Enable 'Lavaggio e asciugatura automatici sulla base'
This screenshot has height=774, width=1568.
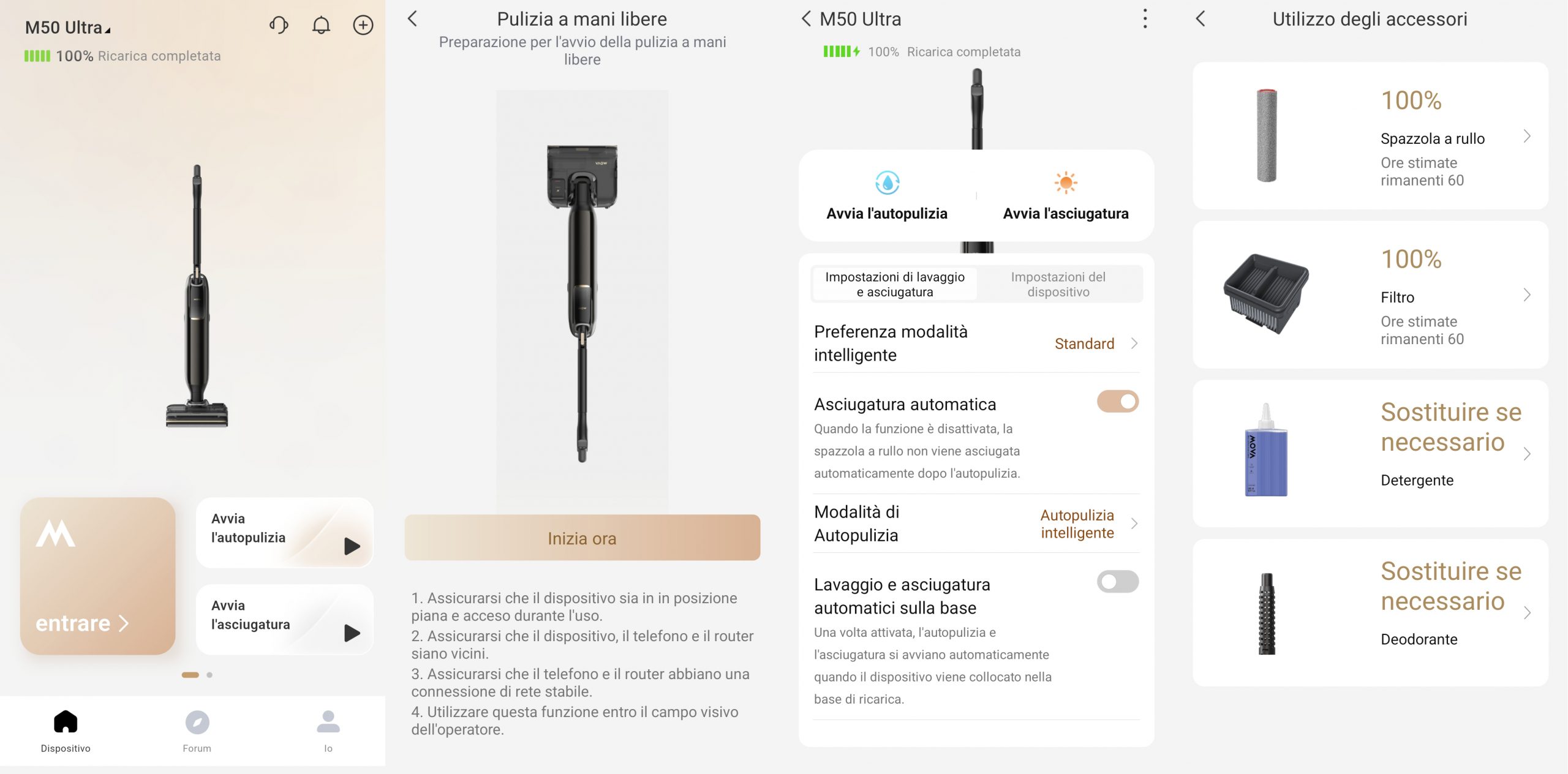(x=1117, y=582)
